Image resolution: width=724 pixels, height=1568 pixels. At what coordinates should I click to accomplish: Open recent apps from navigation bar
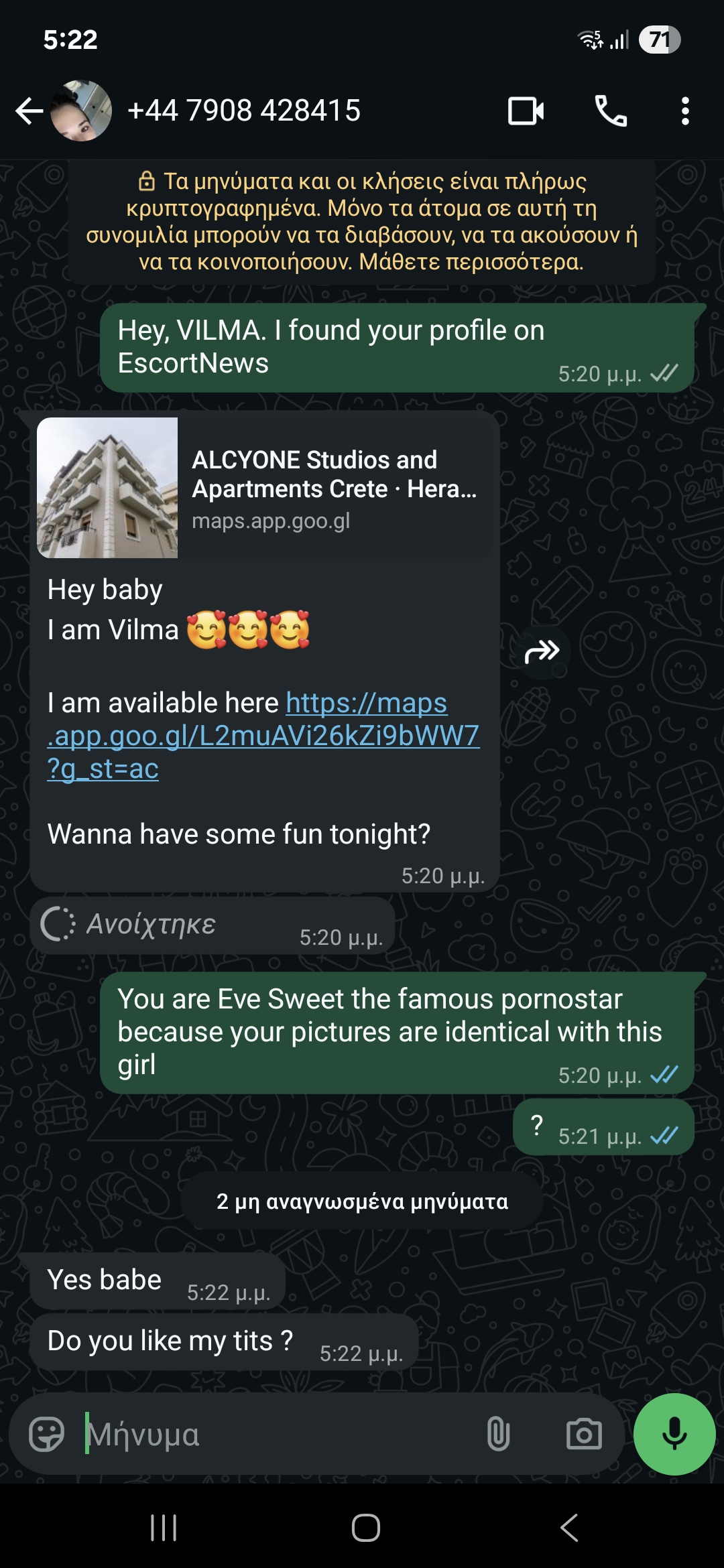[x=164, y=1528]
